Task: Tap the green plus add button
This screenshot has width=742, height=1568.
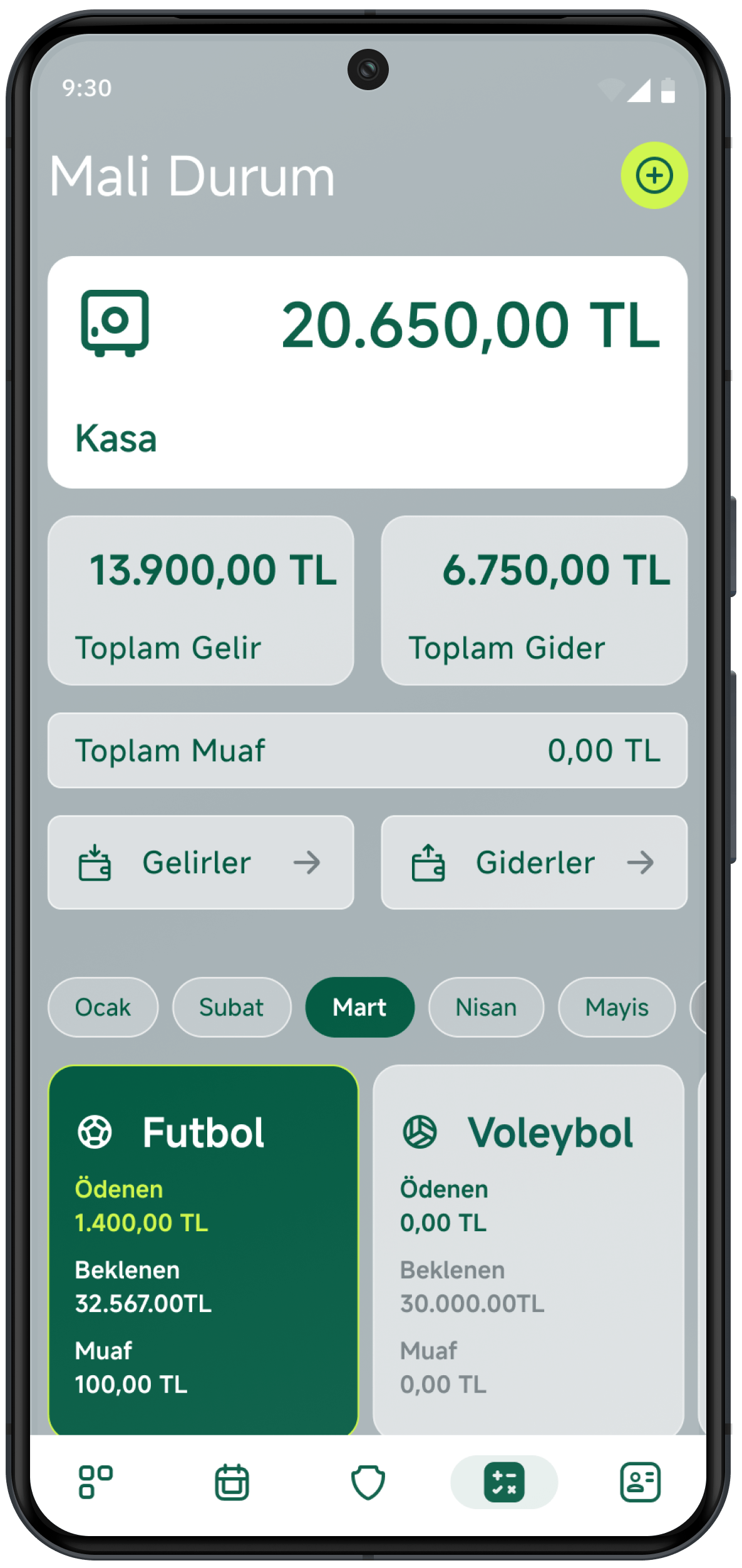Action: 654,175
